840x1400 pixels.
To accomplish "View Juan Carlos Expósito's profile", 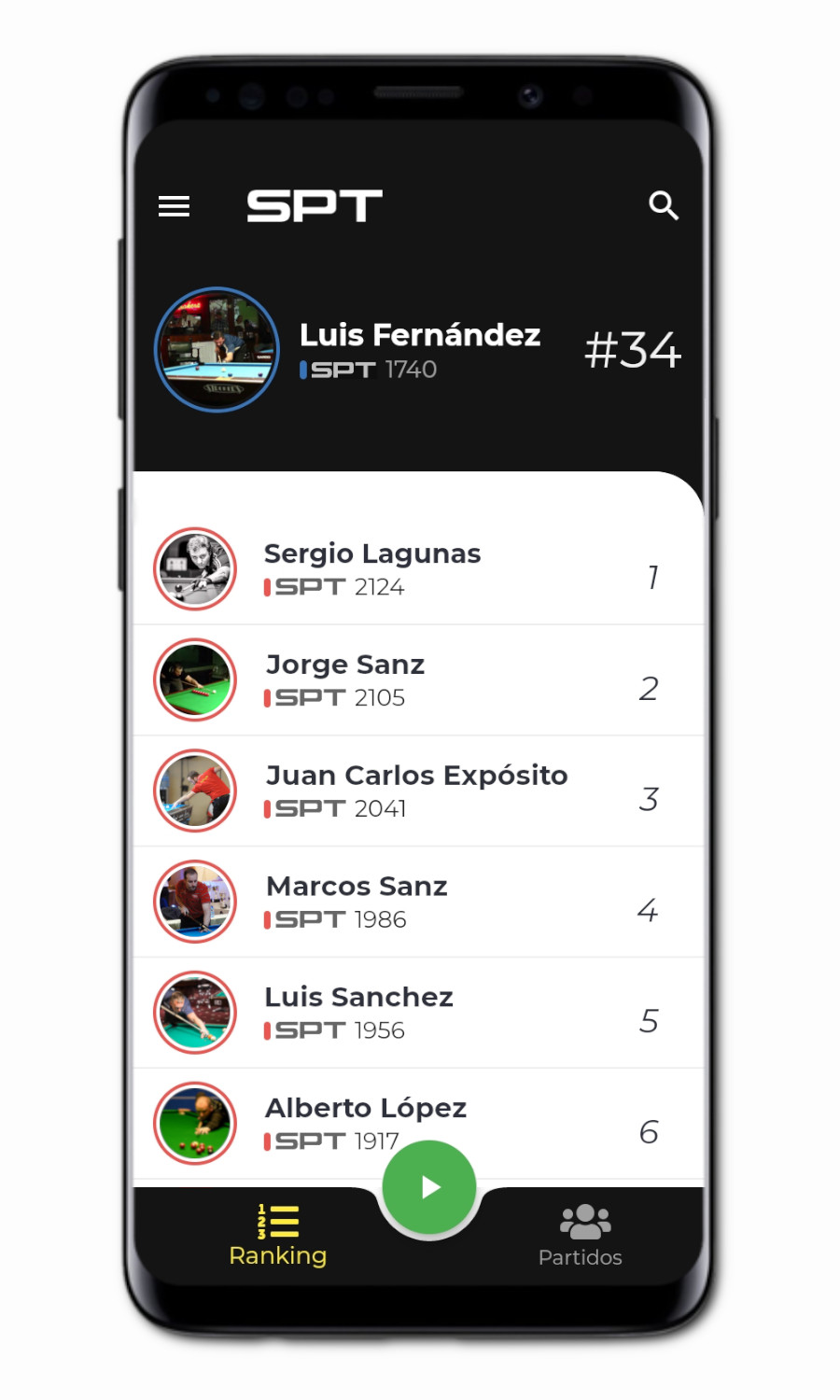I will [418, 791].
